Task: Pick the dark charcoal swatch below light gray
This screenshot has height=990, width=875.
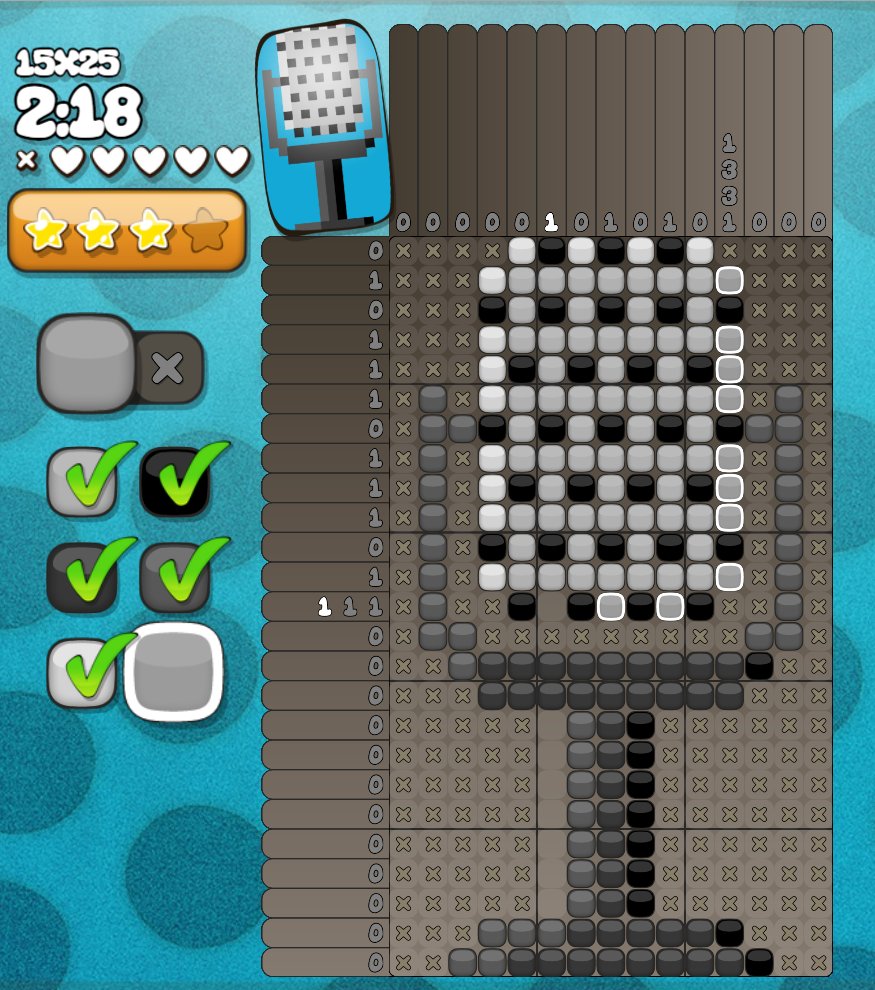Action: tap(82, 577)
